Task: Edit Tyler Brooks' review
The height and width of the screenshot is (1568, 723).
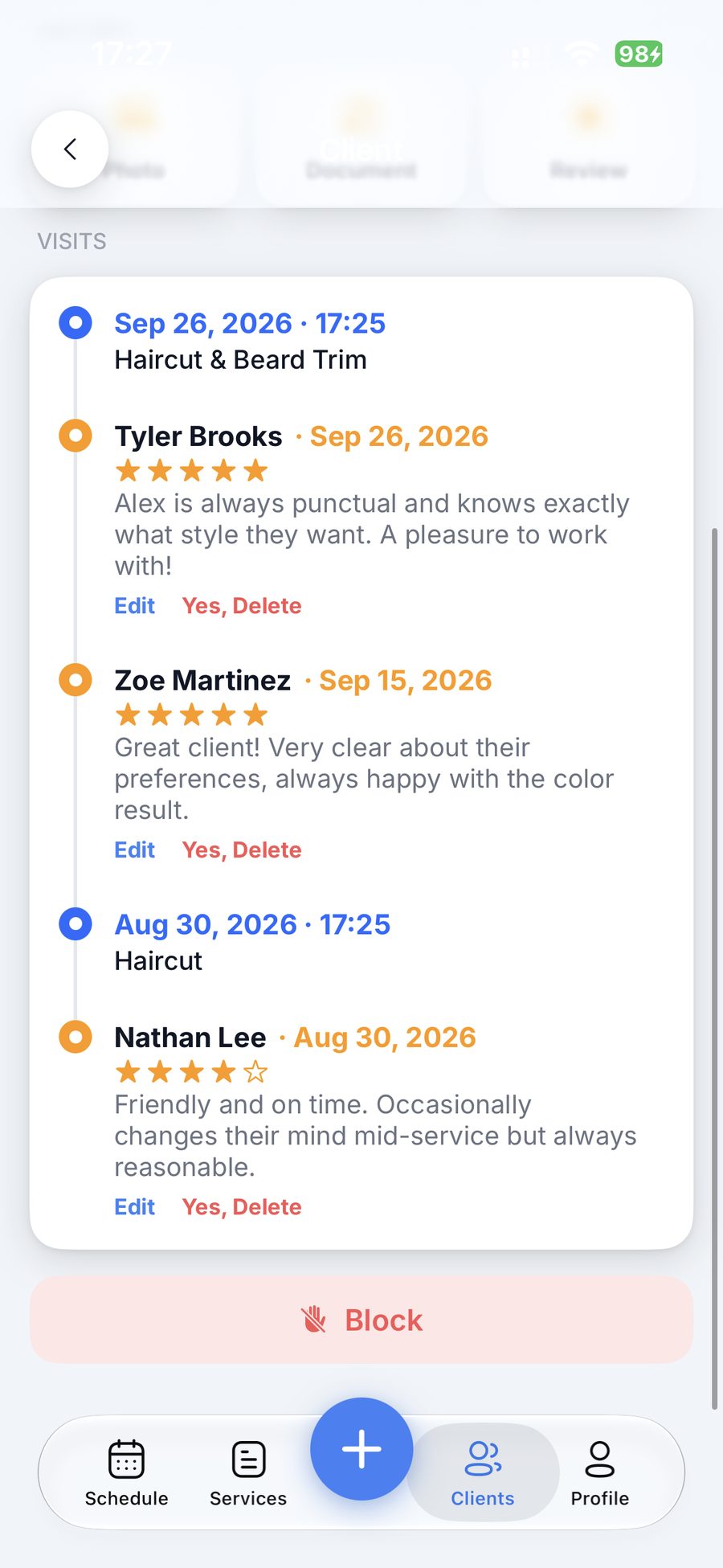Action: click(x=134, y=606)
